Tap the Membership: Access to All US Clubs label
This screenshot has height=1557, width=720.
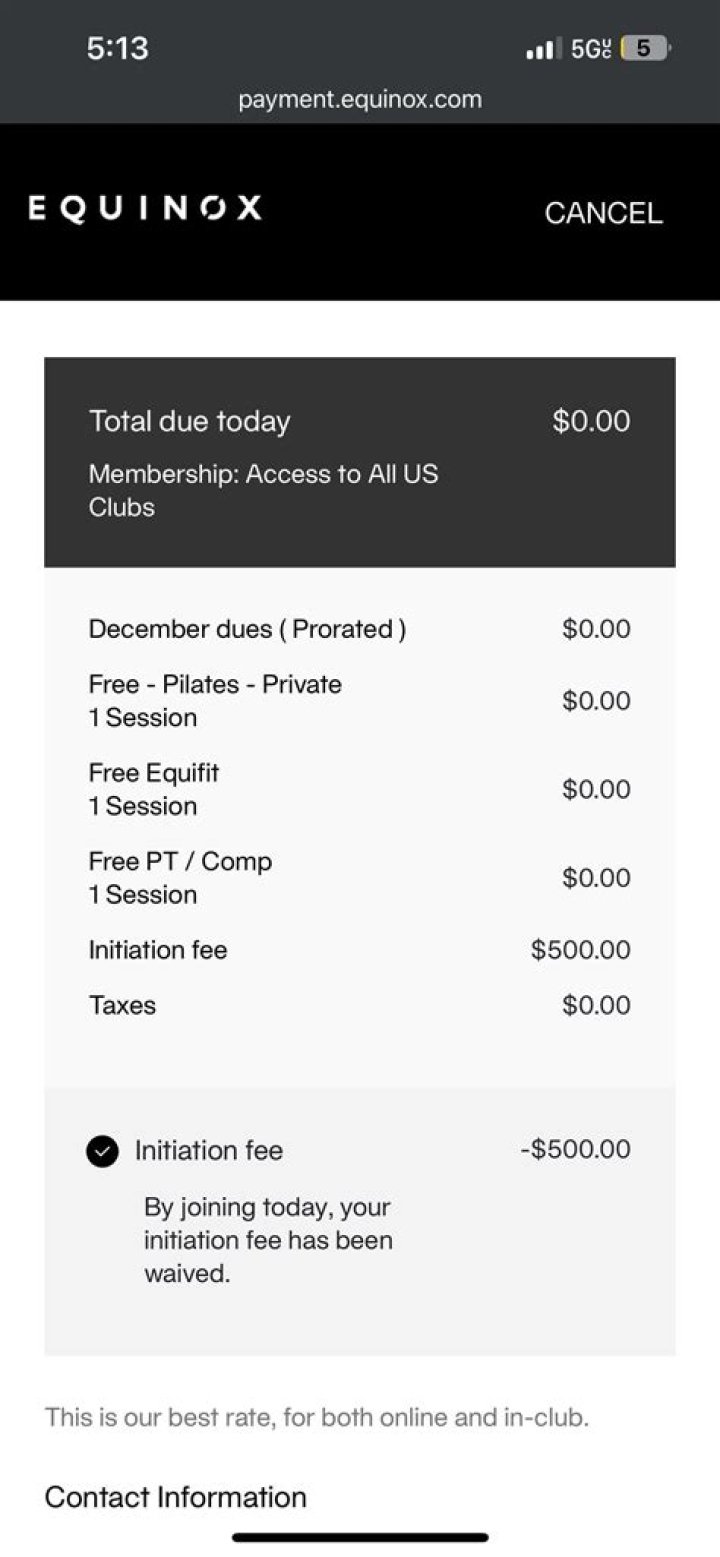click(264, 490)
